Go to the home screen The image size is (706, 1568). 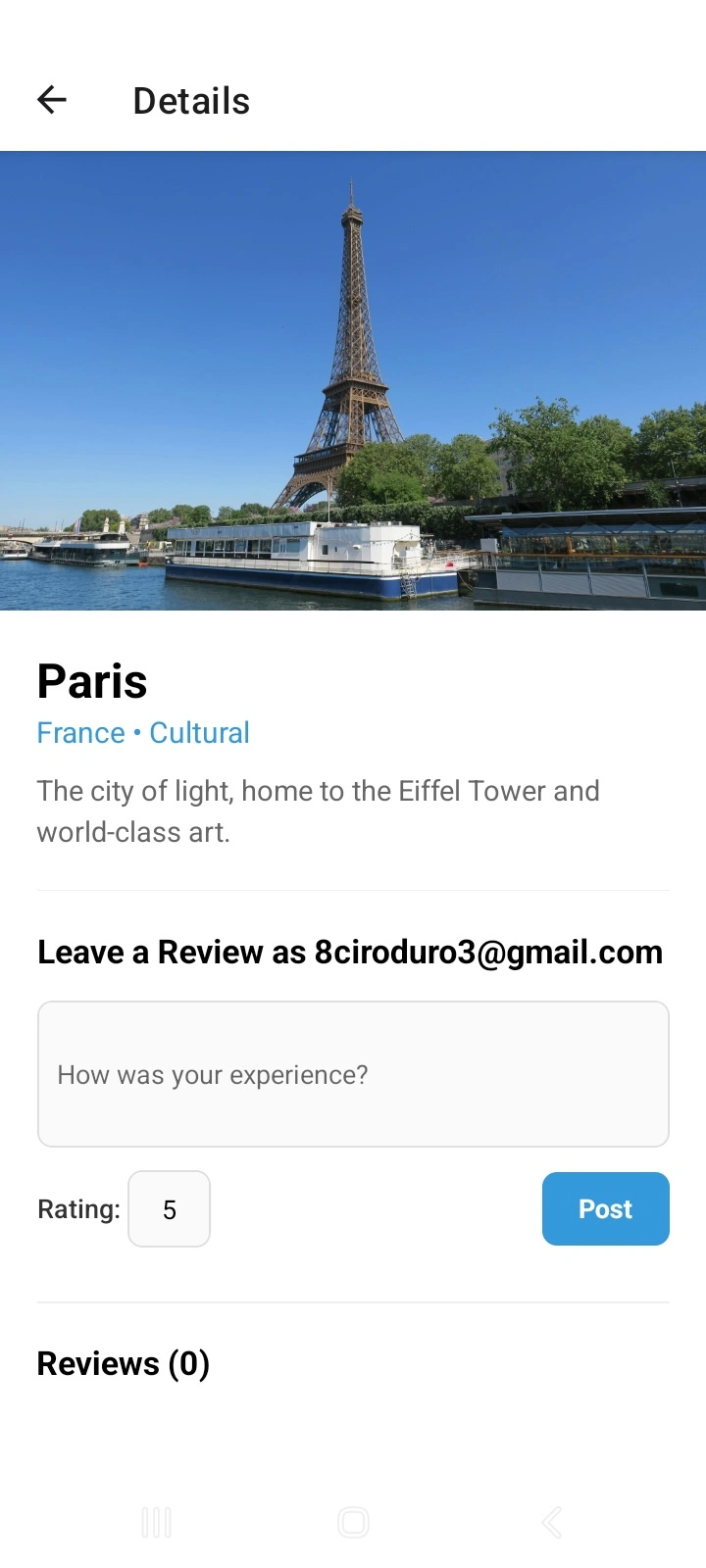click(x=353, y=1523)
